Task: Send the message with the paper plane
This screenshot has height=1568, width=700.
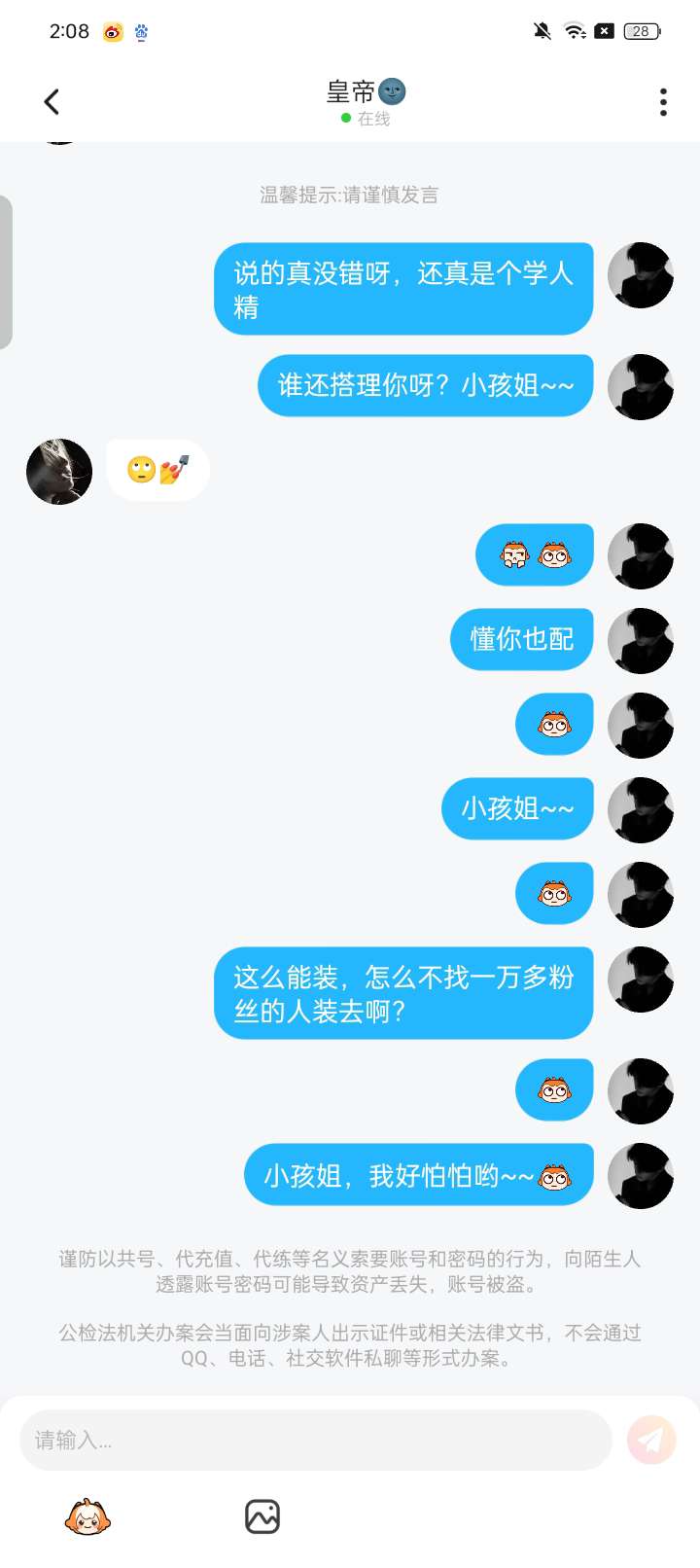Action: [650, 1440]
